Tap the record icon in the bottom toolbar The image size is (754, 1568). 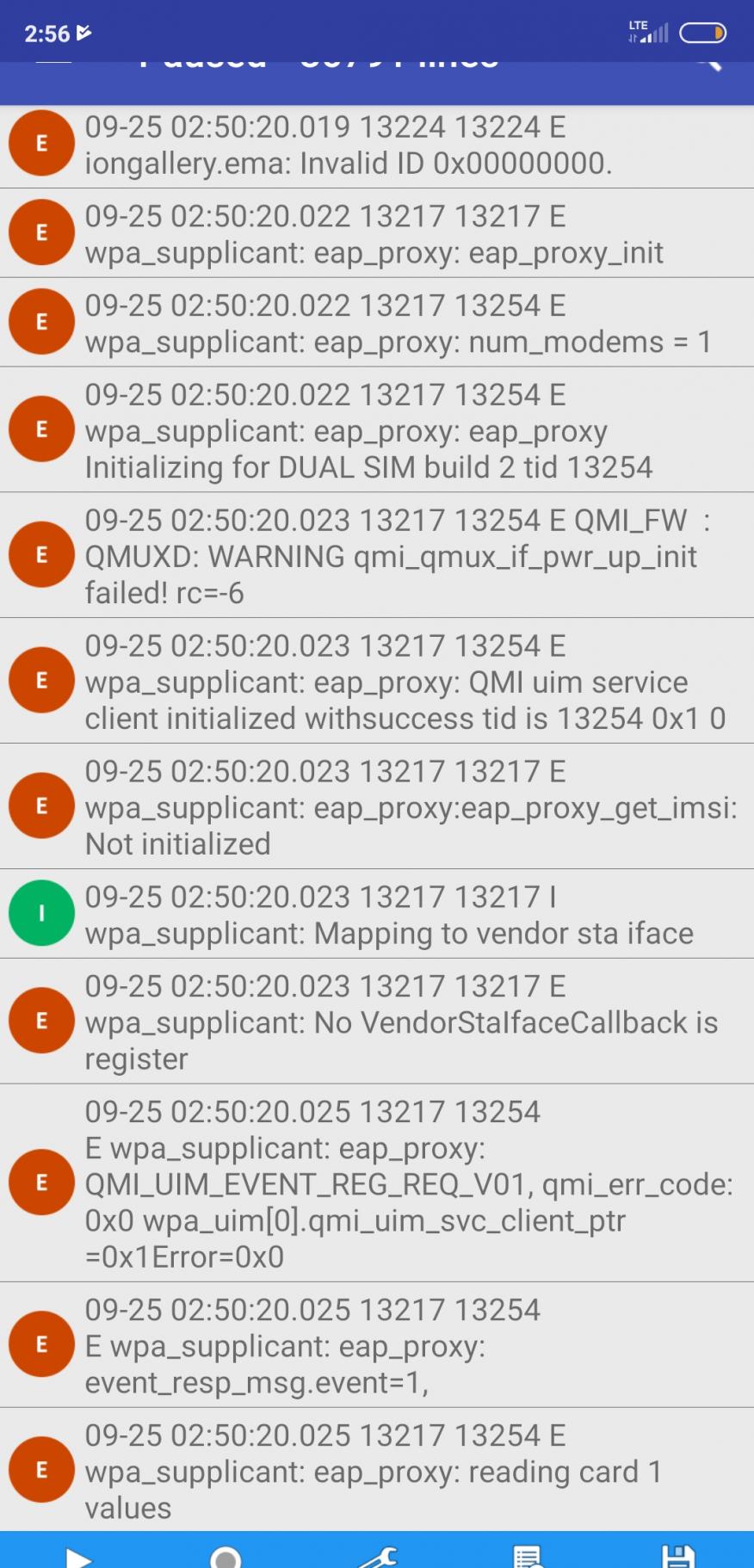click(x=226, y=1556)
